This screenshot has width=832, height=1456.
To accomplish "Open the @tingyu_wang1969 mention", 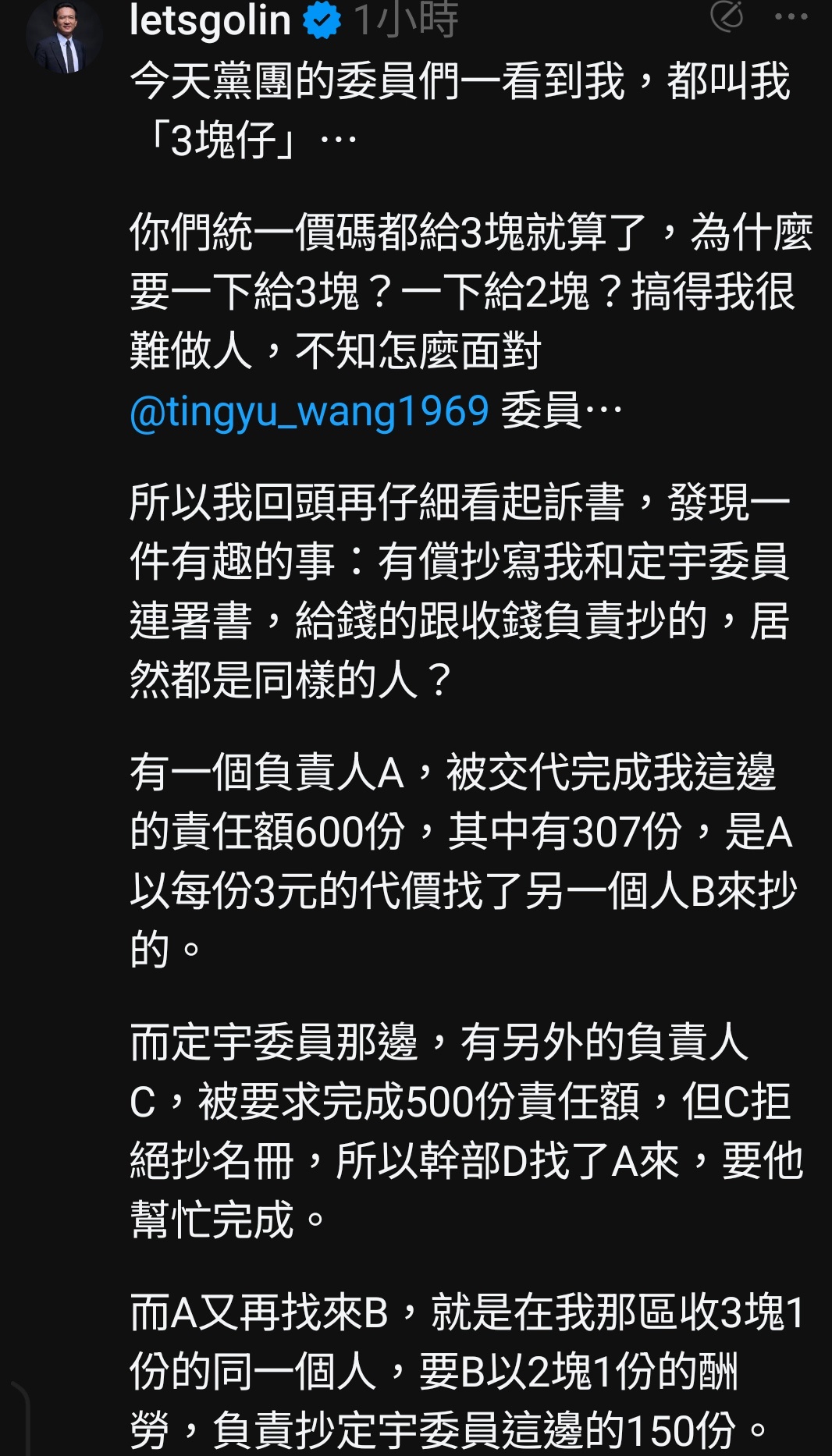I will tap(309, 411).
